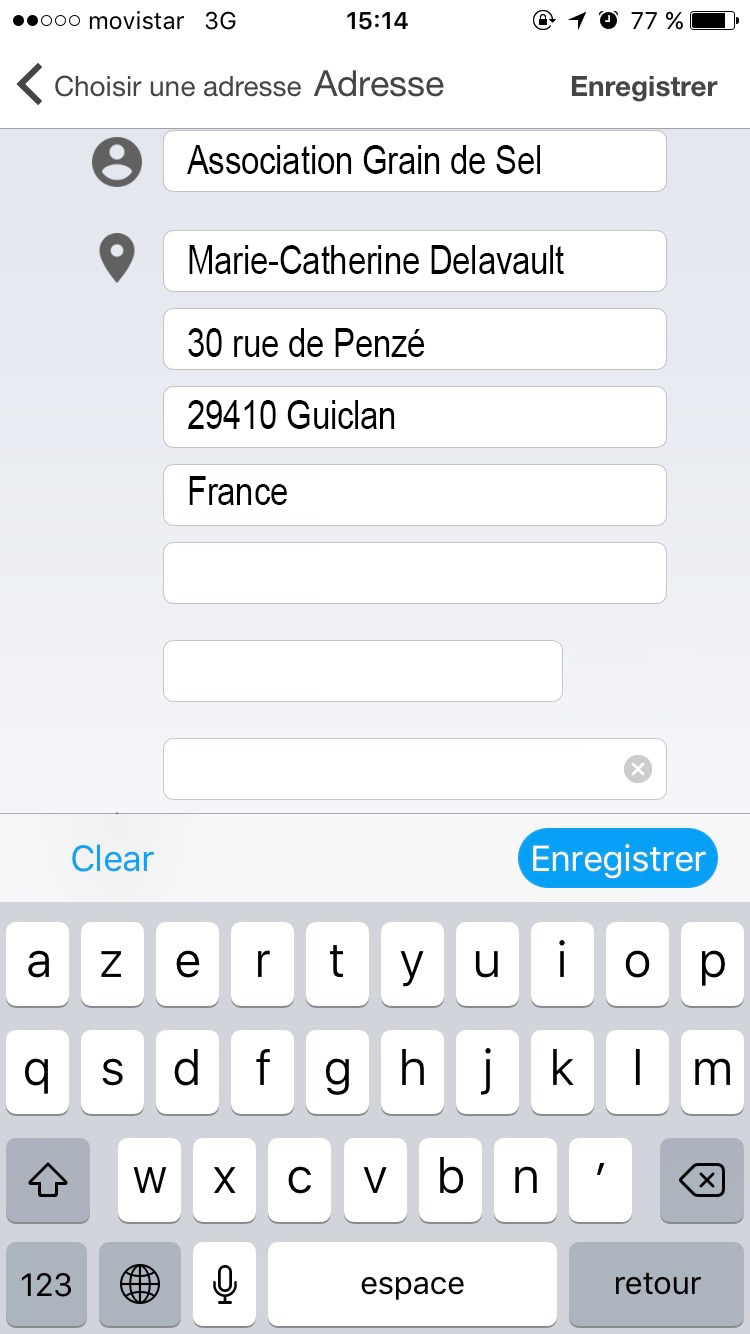Tap Enregistrer in the top bar
Screen dimensions: 750x1334
click(643, 87)
